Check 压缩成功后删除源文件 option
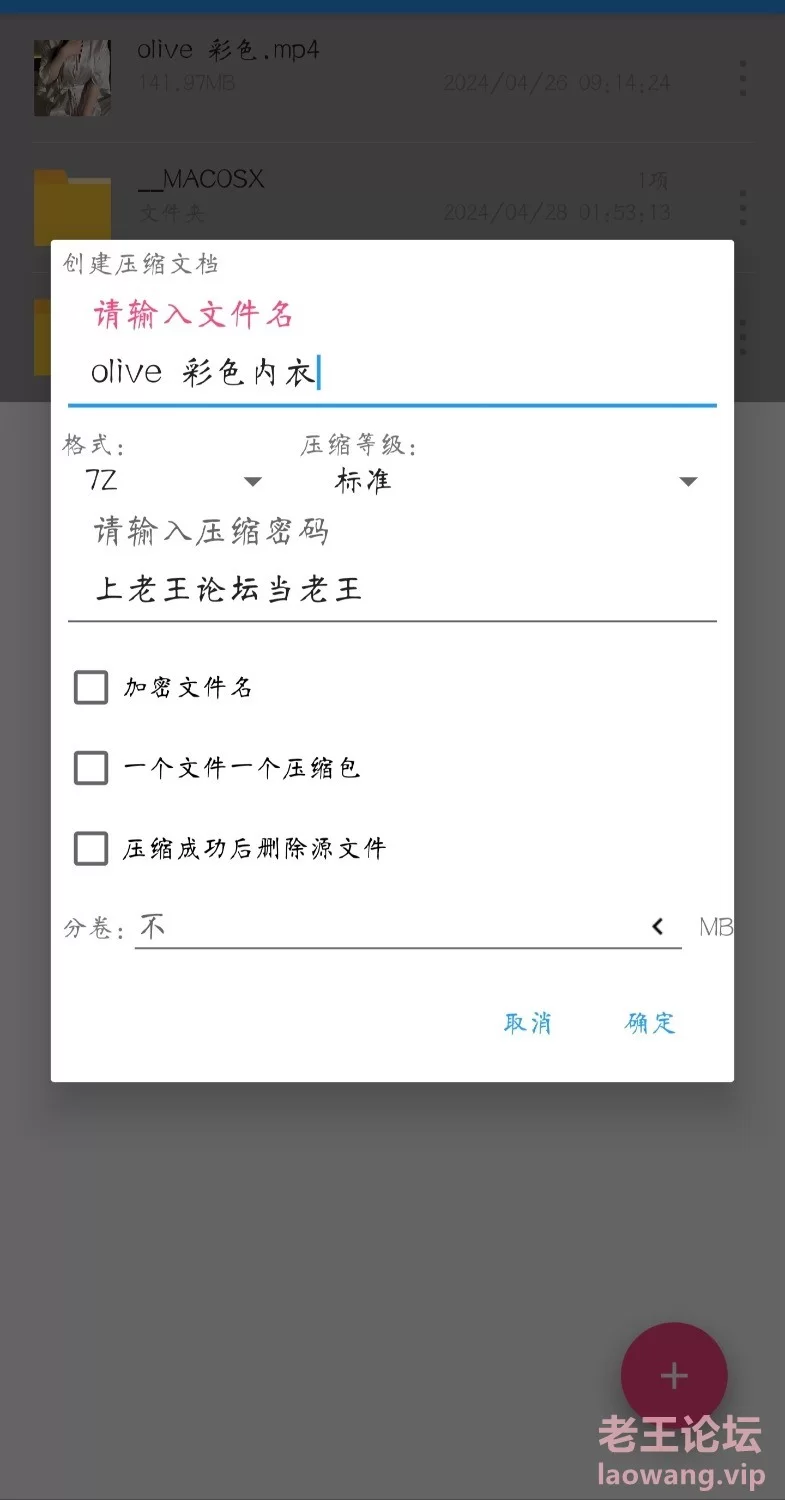Screen dimensions: 785x1500 tap(91, 849)
